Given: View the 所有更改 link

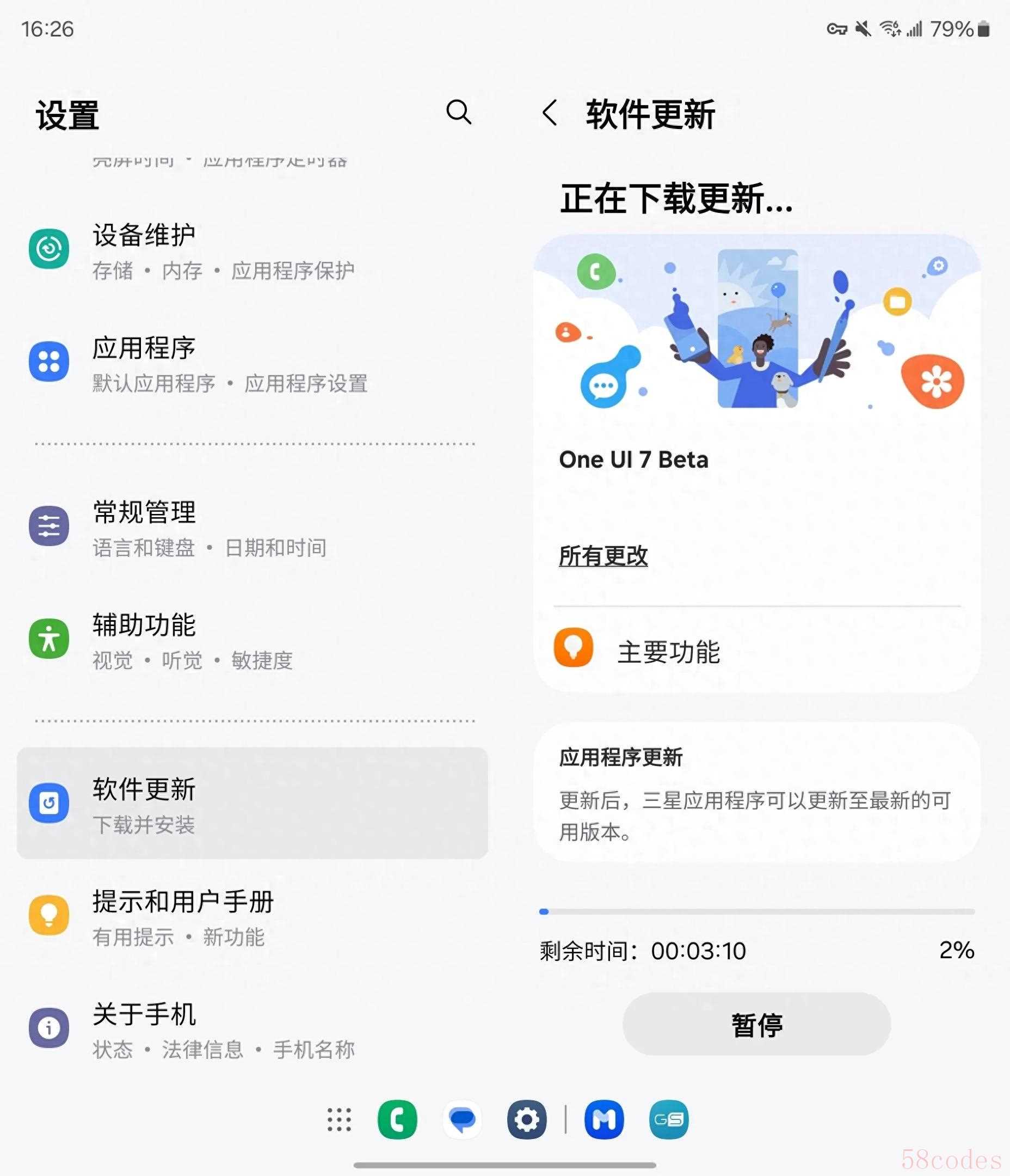Looking at the screenshot, I should pos(602,556).
